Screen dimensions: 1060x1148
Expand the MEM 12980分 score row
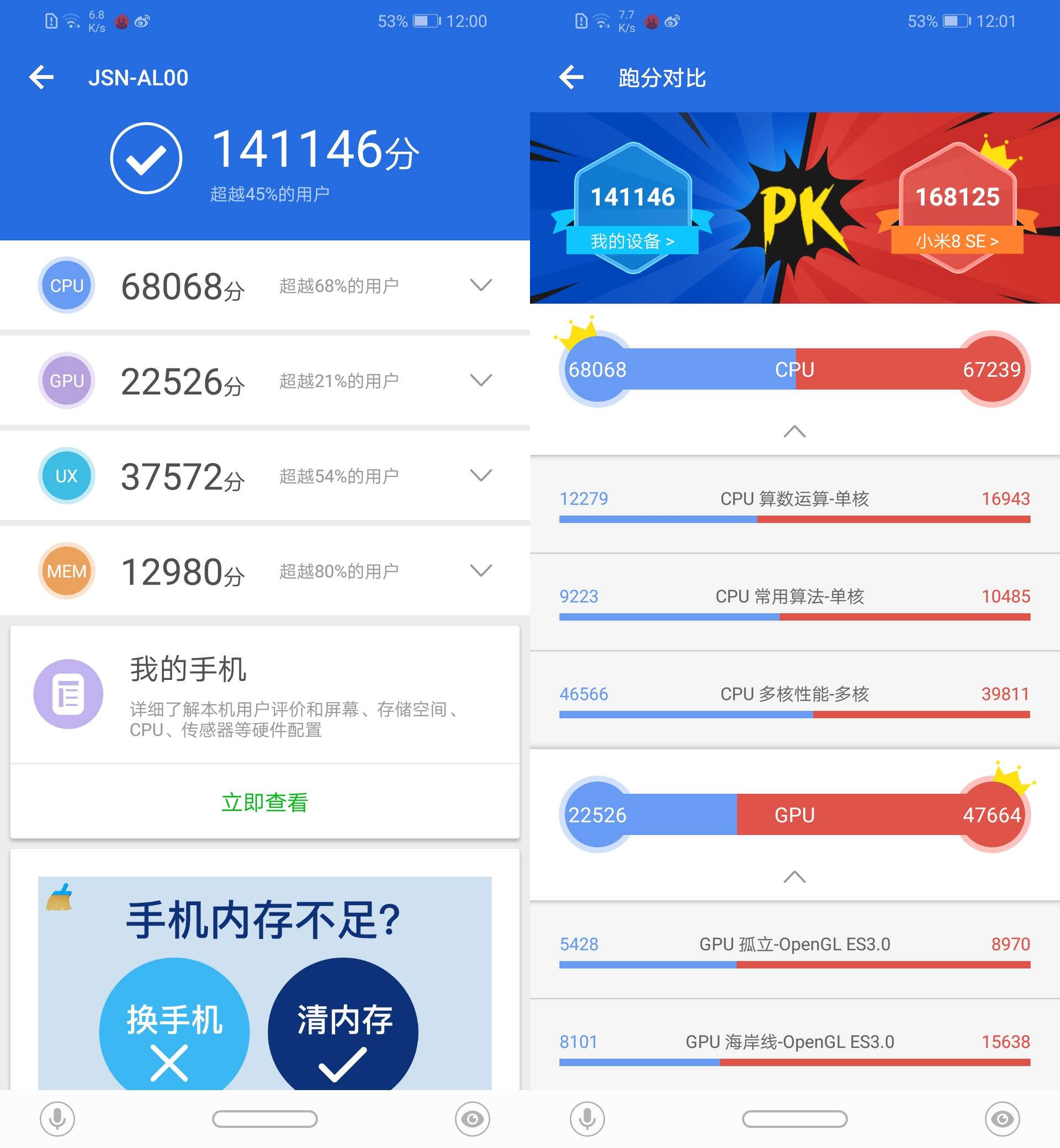coord(481,571)
